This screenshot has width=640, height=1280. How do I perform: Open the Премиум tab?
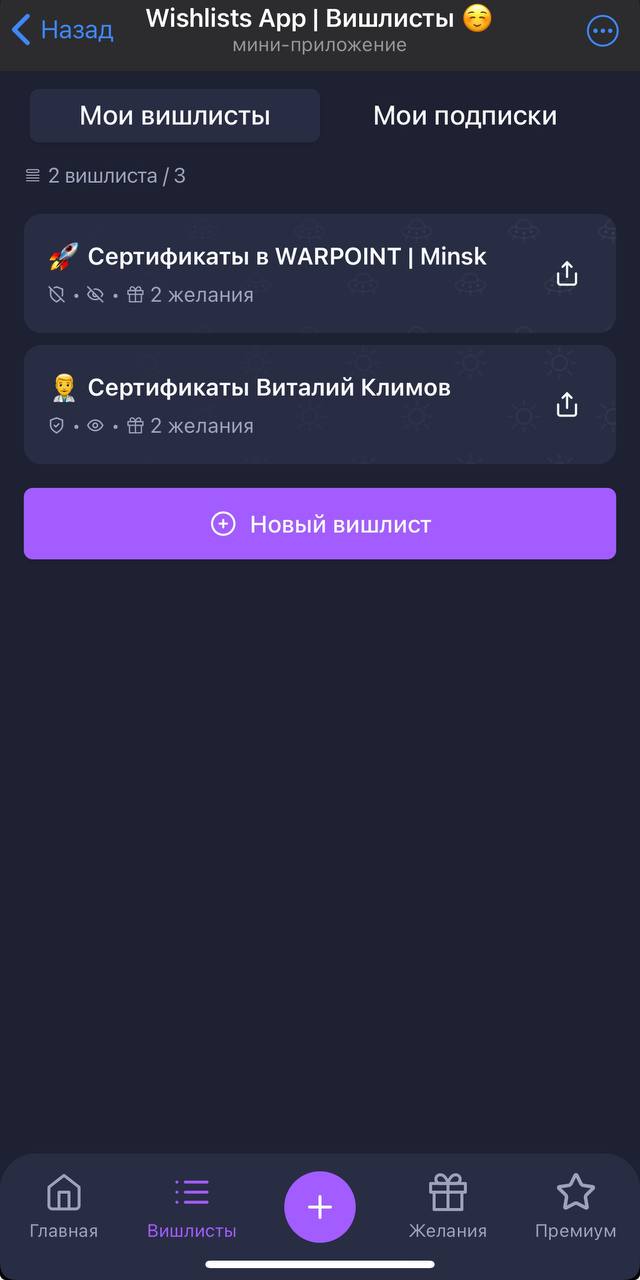(x=576, y=1206)
